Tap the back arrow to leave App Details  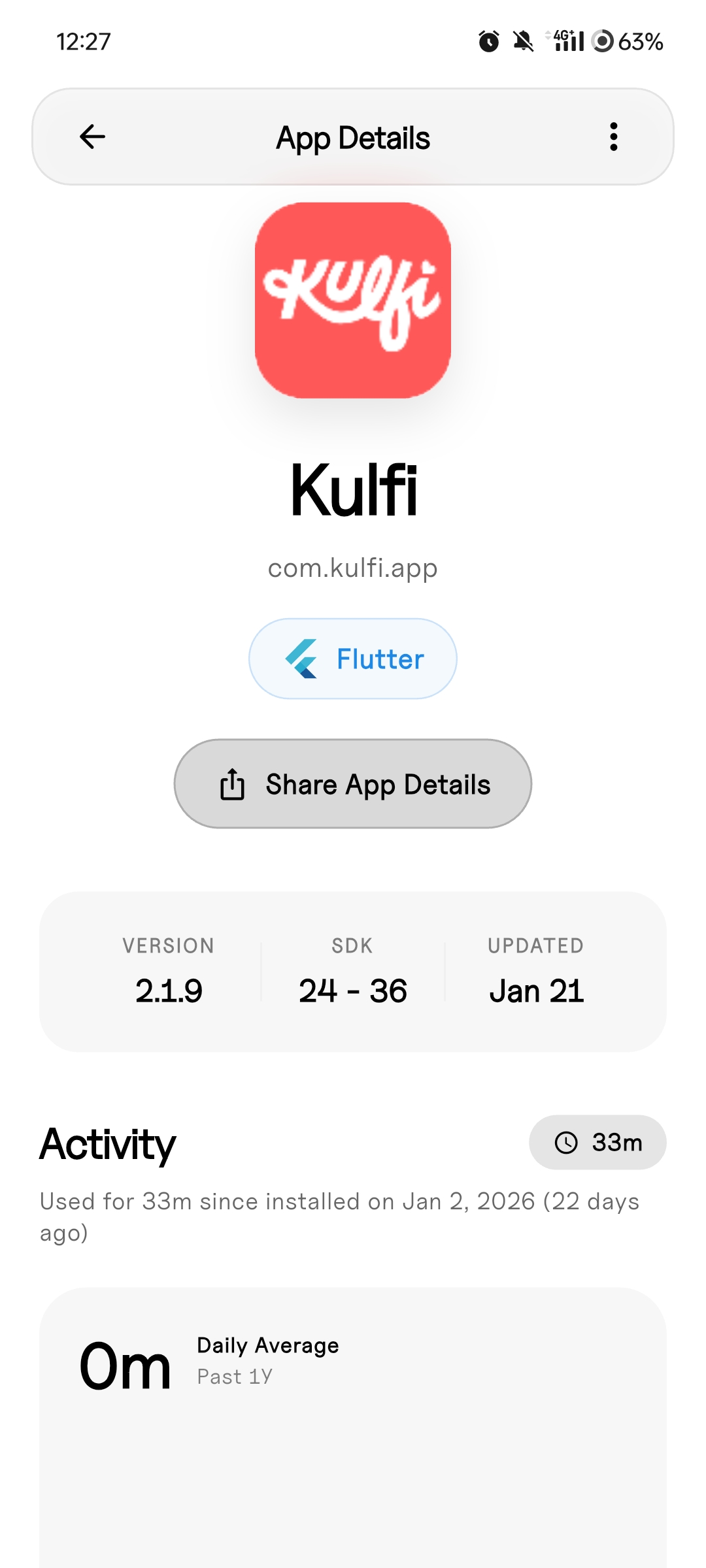tap(92, 137)
